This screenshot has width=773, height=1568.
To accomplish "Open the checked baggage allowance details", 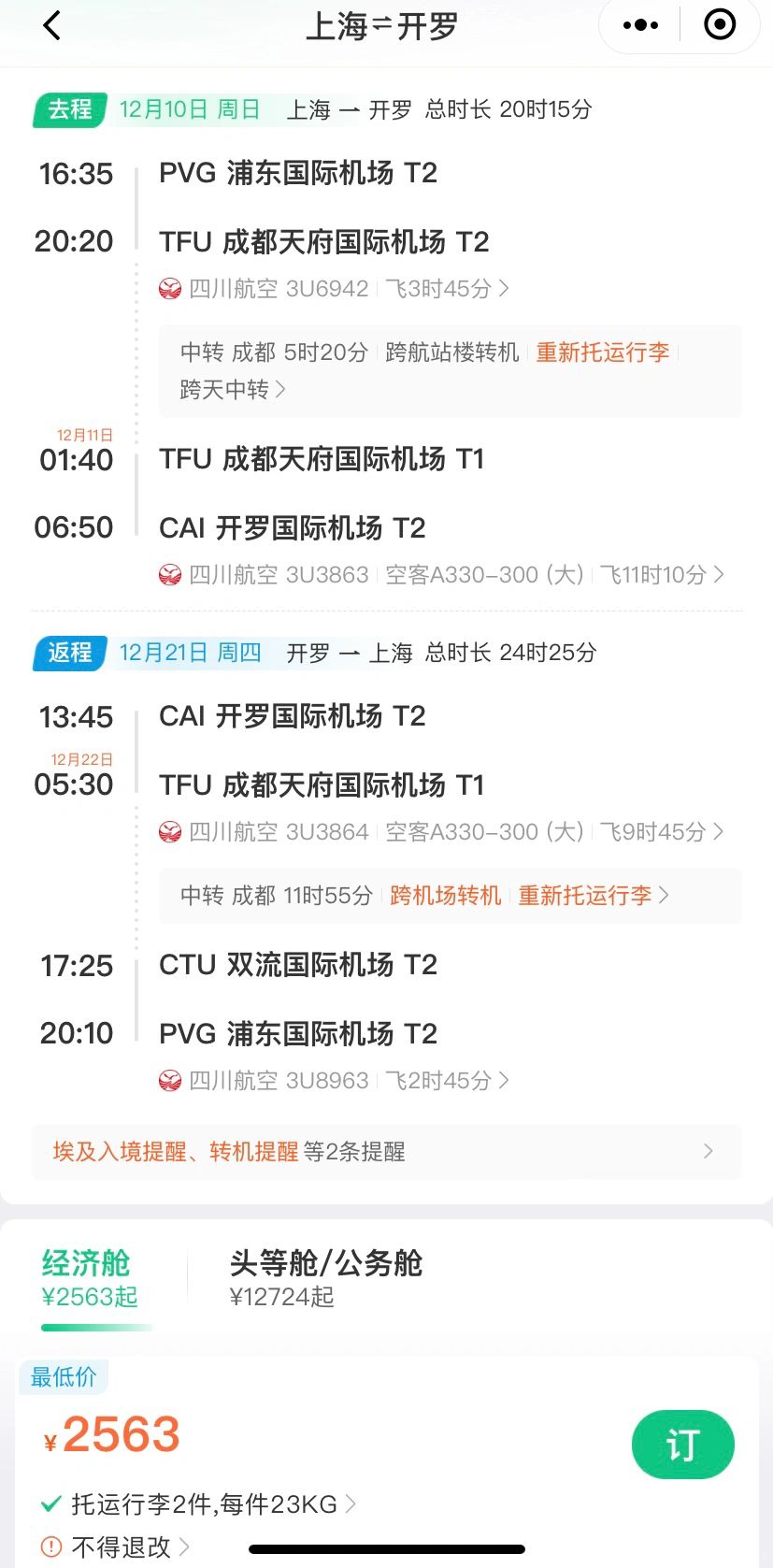I will (x=199, y=1503).
